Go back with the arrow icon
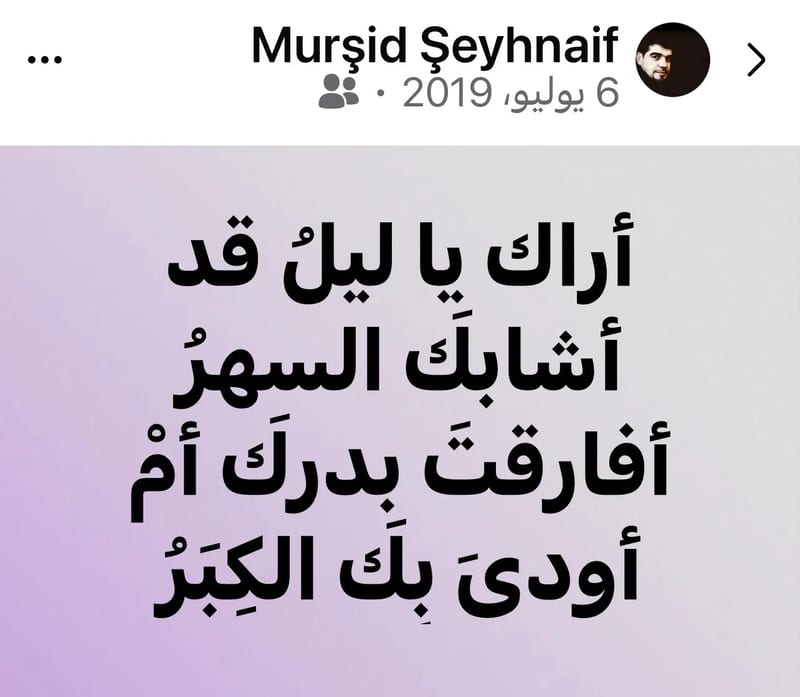 756,60
